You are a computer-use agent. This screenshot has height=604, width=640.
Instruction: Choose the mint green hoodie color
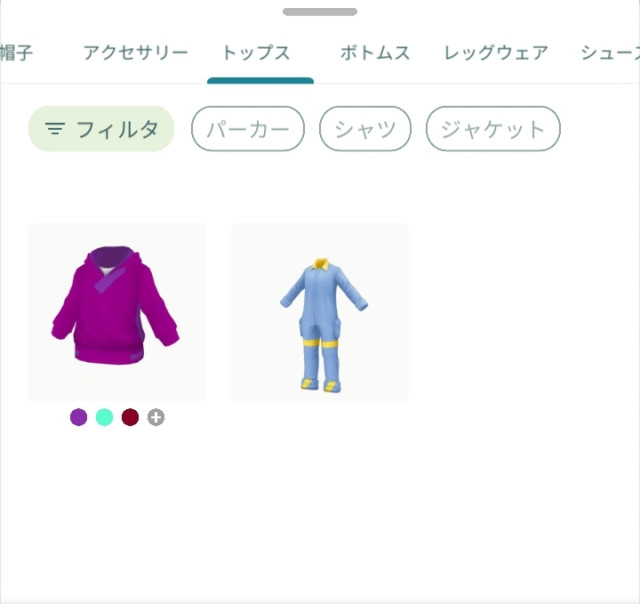point(104,417)
